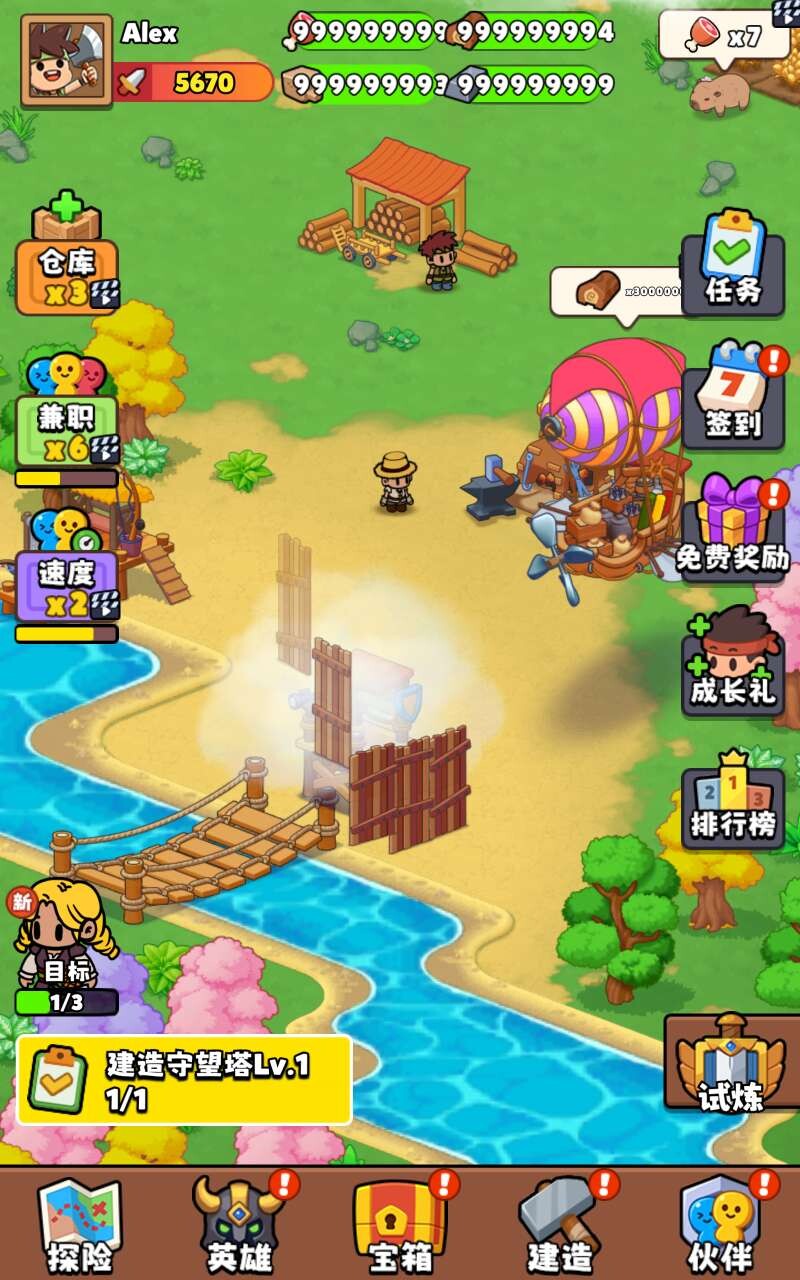Open the 任务 tasks button
This screenshot has height=1280, width=800.
pos(733,263)
